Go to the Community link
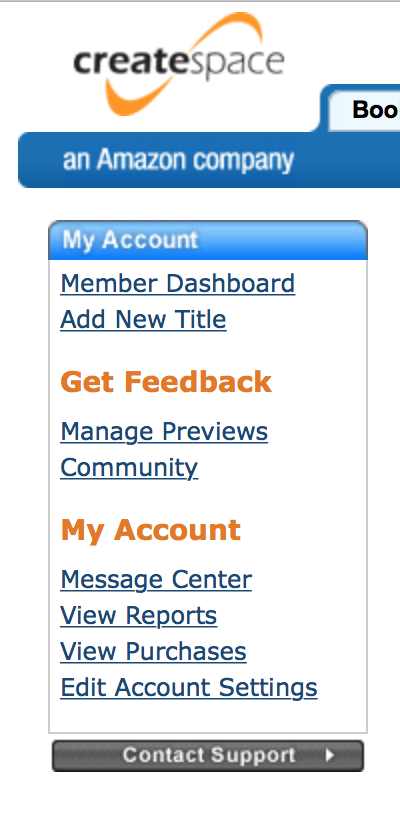Image resolution: width=400 pixels, height=830 pixels. point(129,468)
